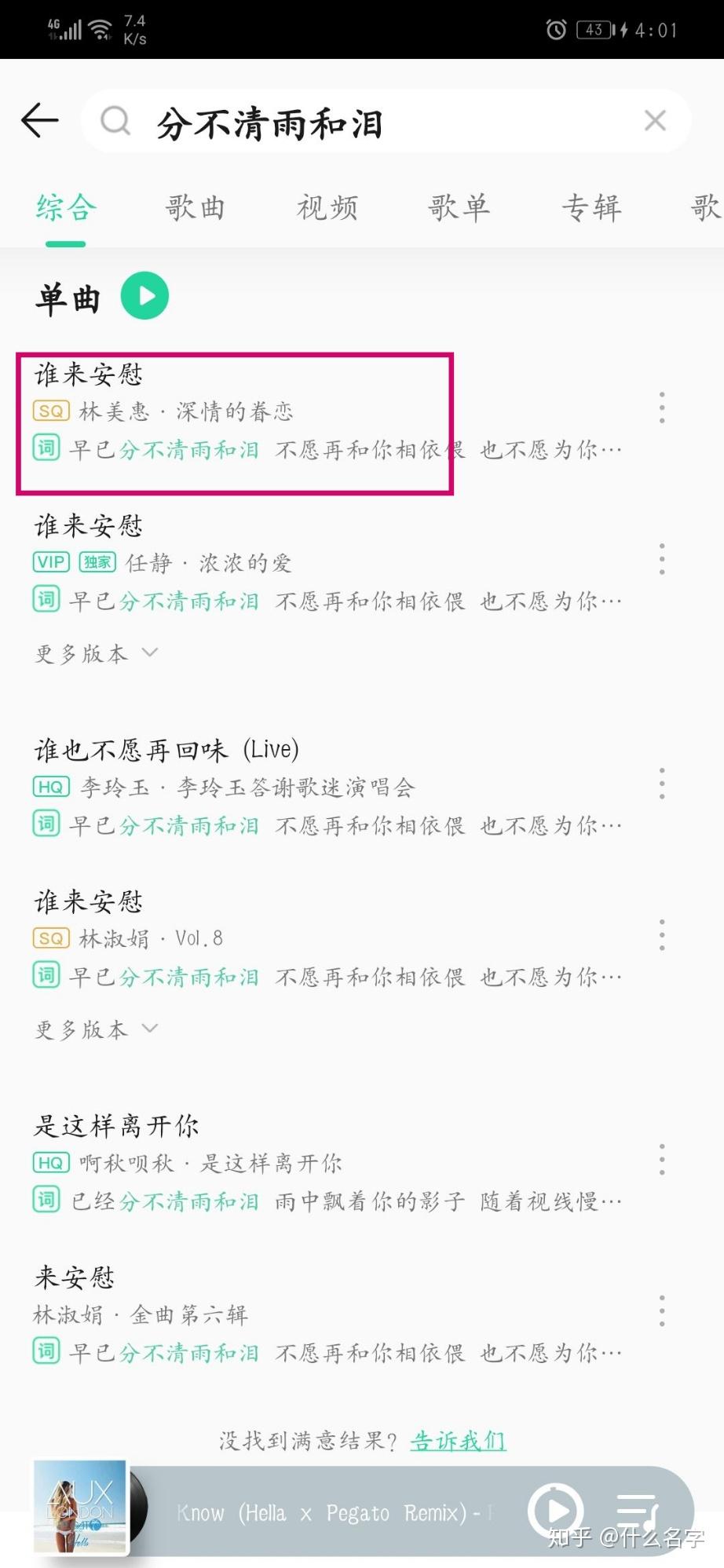Switch to the 歌曲 tab
The width and height of the screenshot is (724, 1568).
pyautogui.click(x=196, y=208)
